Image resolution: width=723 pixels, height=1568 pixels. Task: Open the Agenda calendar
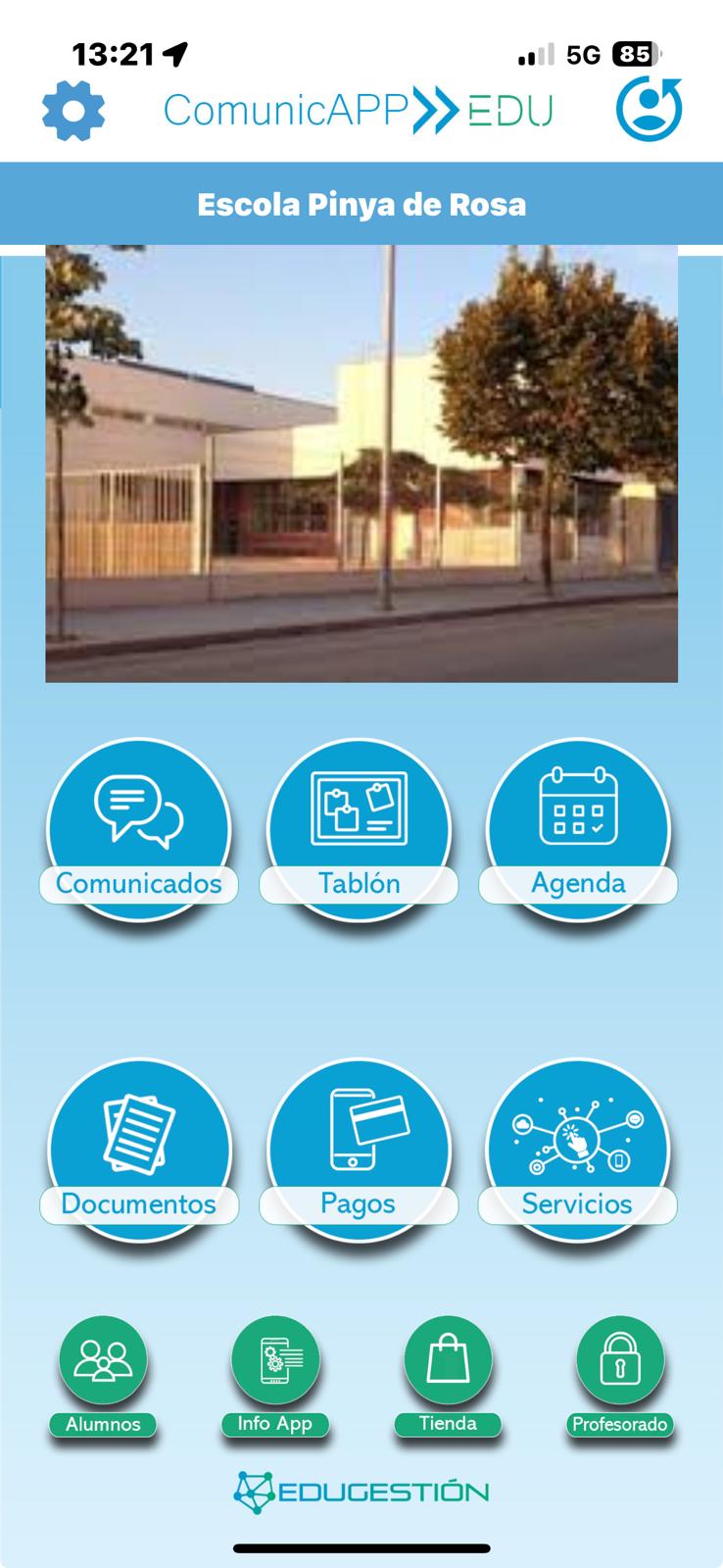tap(578, 830)
